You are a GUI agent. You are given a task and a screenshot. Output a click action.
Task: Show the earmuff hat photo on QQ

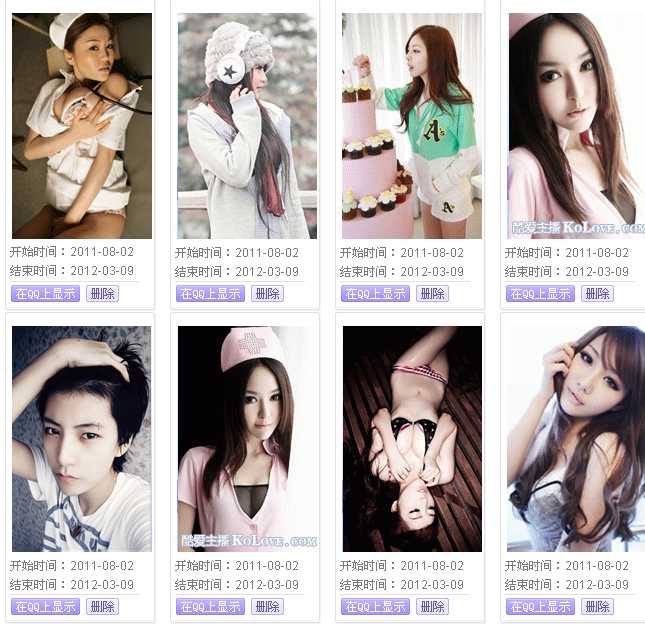click(x=210, y=293)
